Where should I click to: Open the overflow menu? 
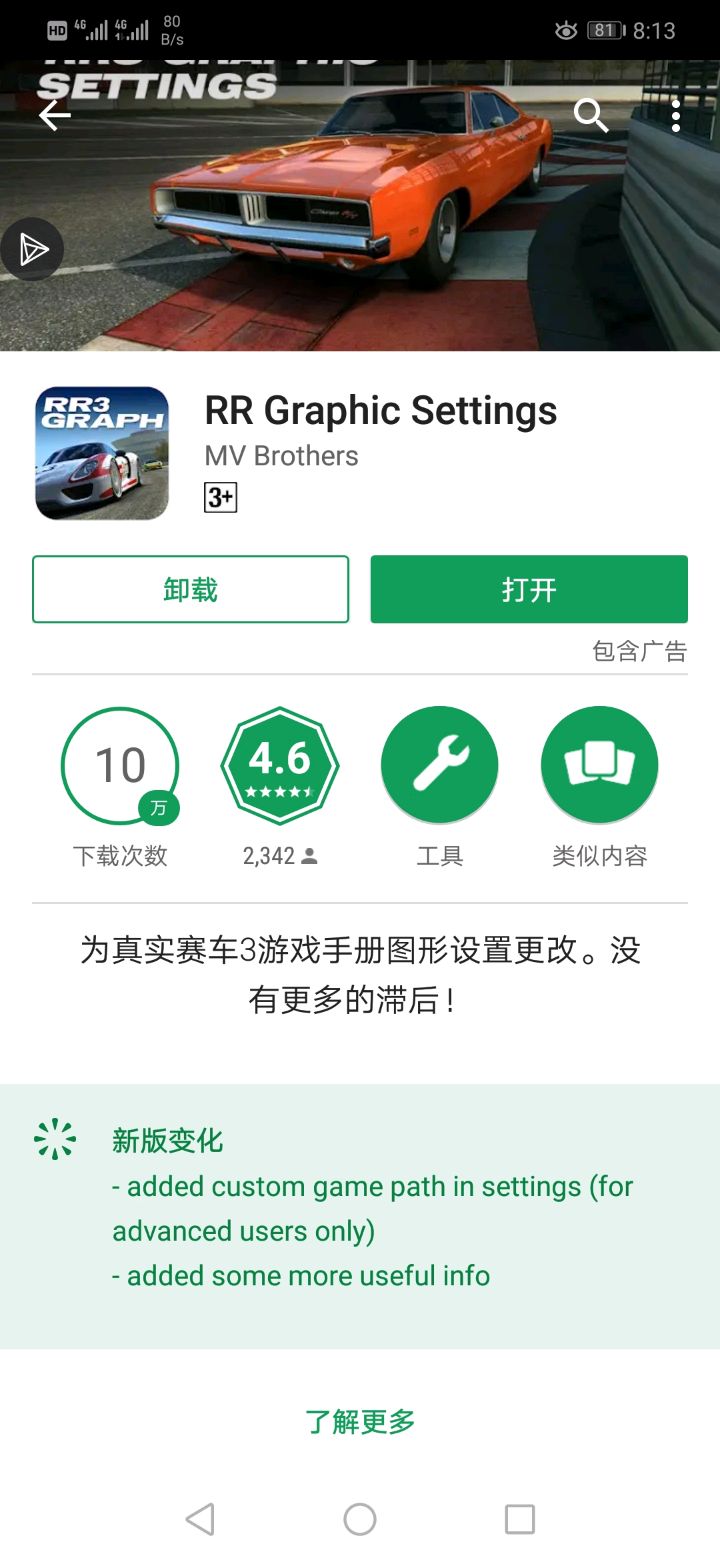[x=676, y=116]
